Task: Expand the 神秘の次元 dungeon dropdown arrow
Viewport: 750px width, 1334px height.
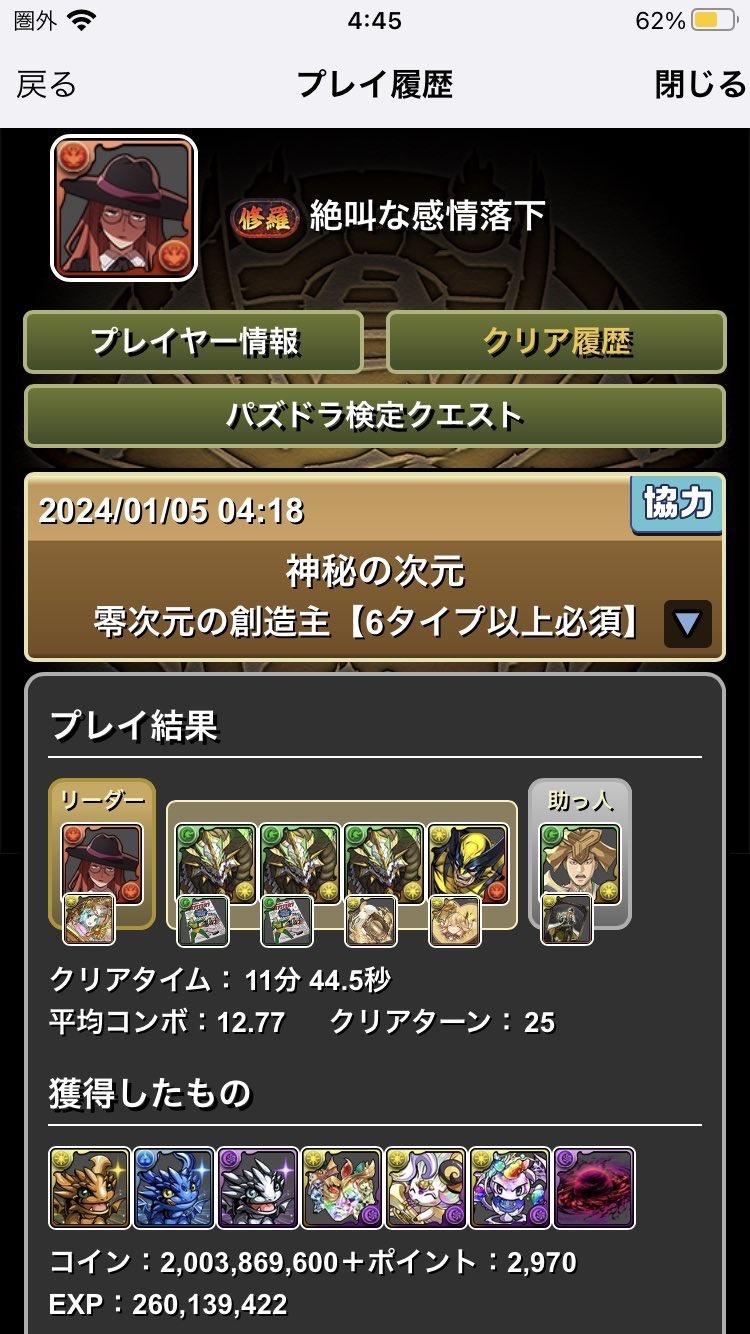Action: coord(687,624)
